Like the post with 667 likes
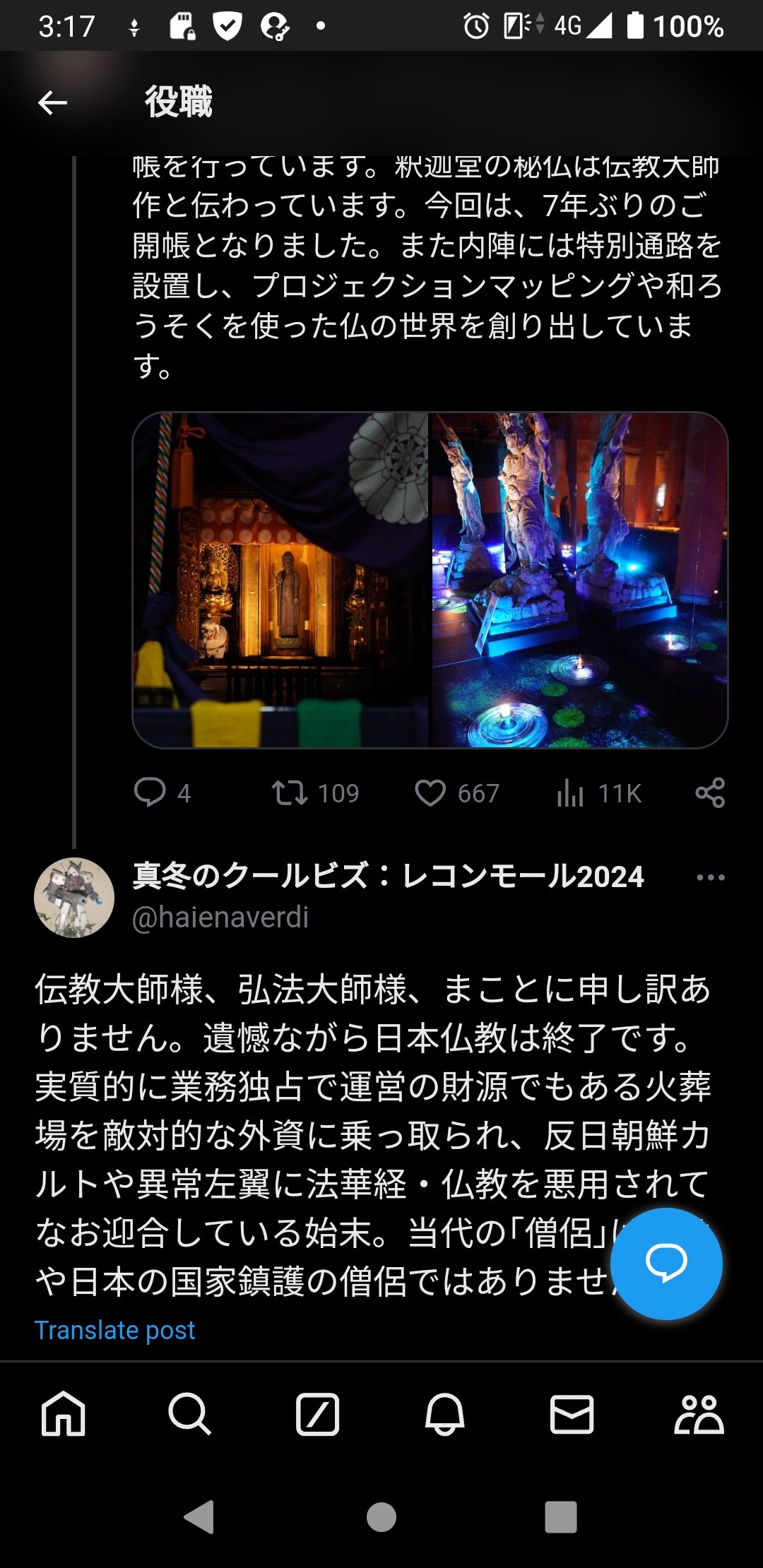Image resolution: width=763 pixels, height=1568 pixels. [430, 792]
